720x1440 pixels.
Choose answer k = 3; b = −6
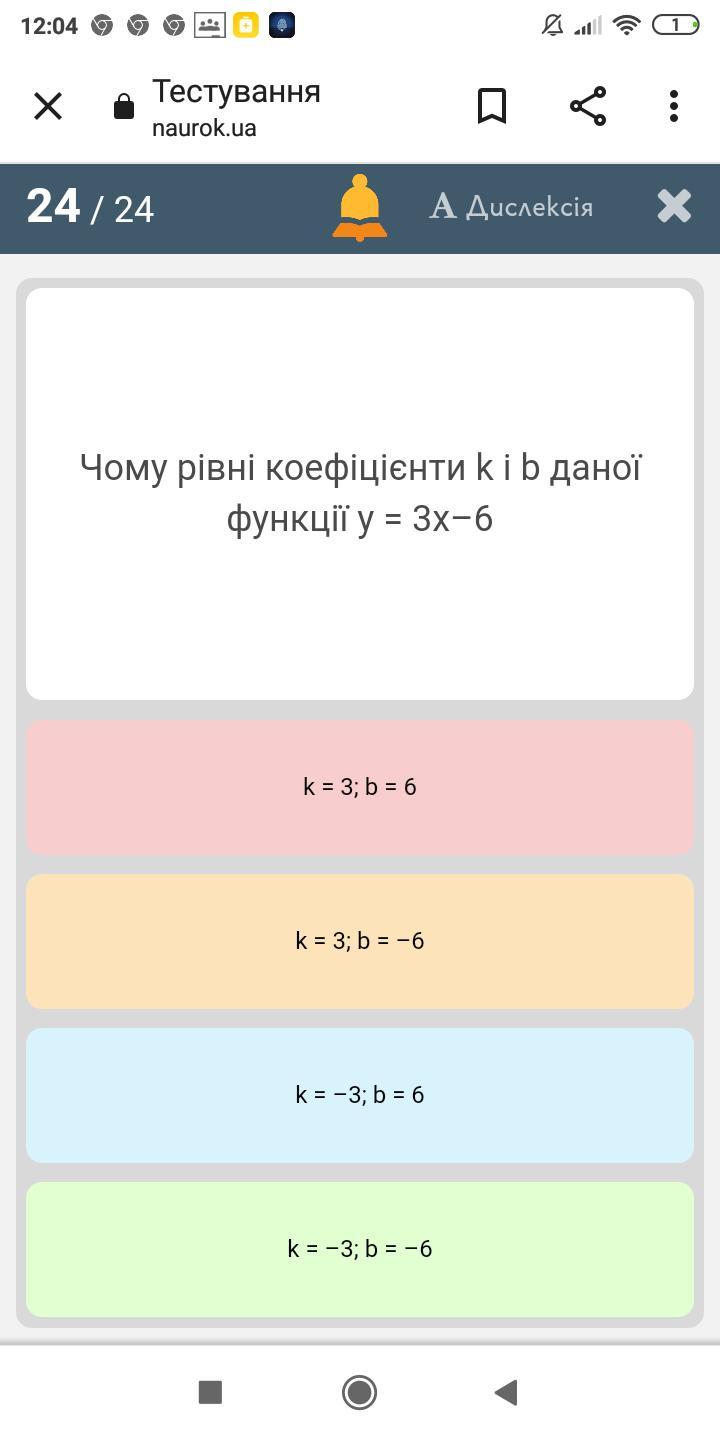click(x=360, y=941)
